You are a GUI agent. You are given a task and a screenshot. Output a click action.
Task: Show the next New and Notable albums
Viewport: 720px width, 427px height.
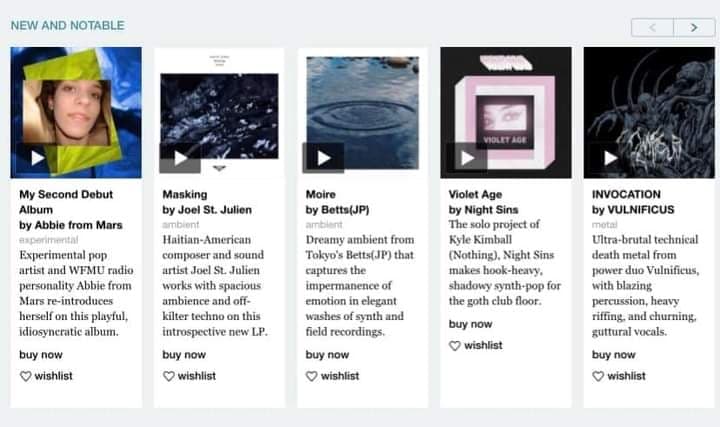point(693,27)
